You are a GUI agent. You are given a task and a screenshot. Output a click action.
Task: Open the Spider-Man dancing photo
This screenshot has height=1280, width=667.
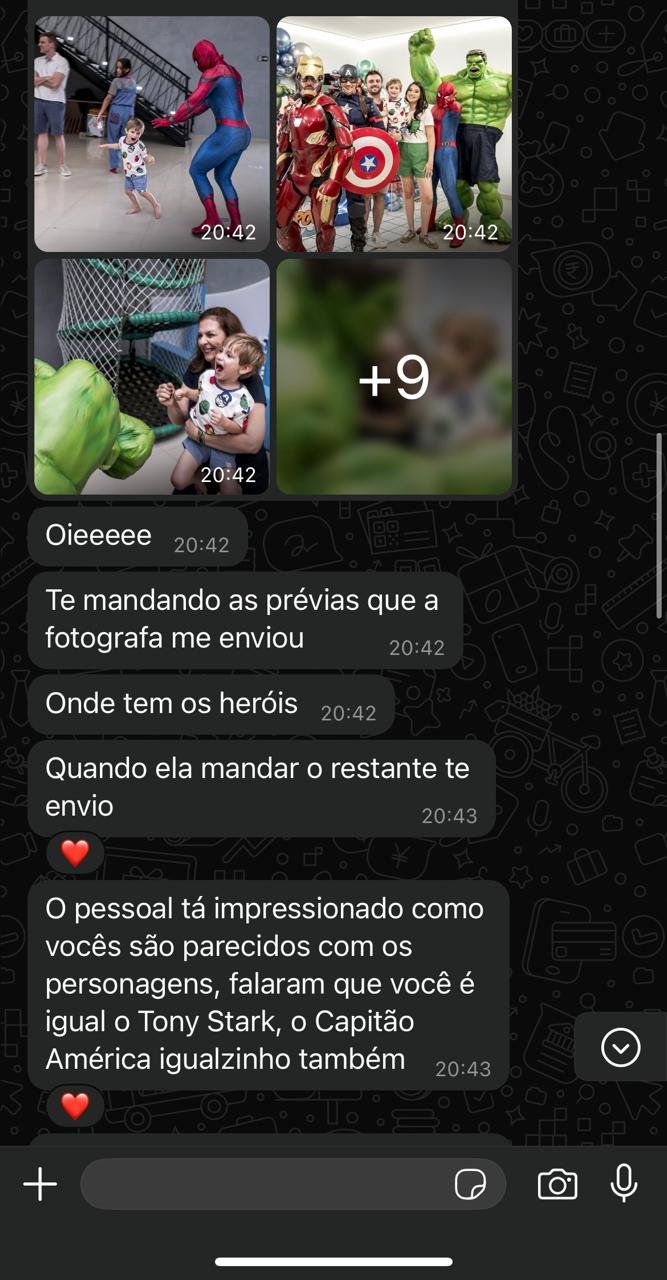click(x=152, y=134)
